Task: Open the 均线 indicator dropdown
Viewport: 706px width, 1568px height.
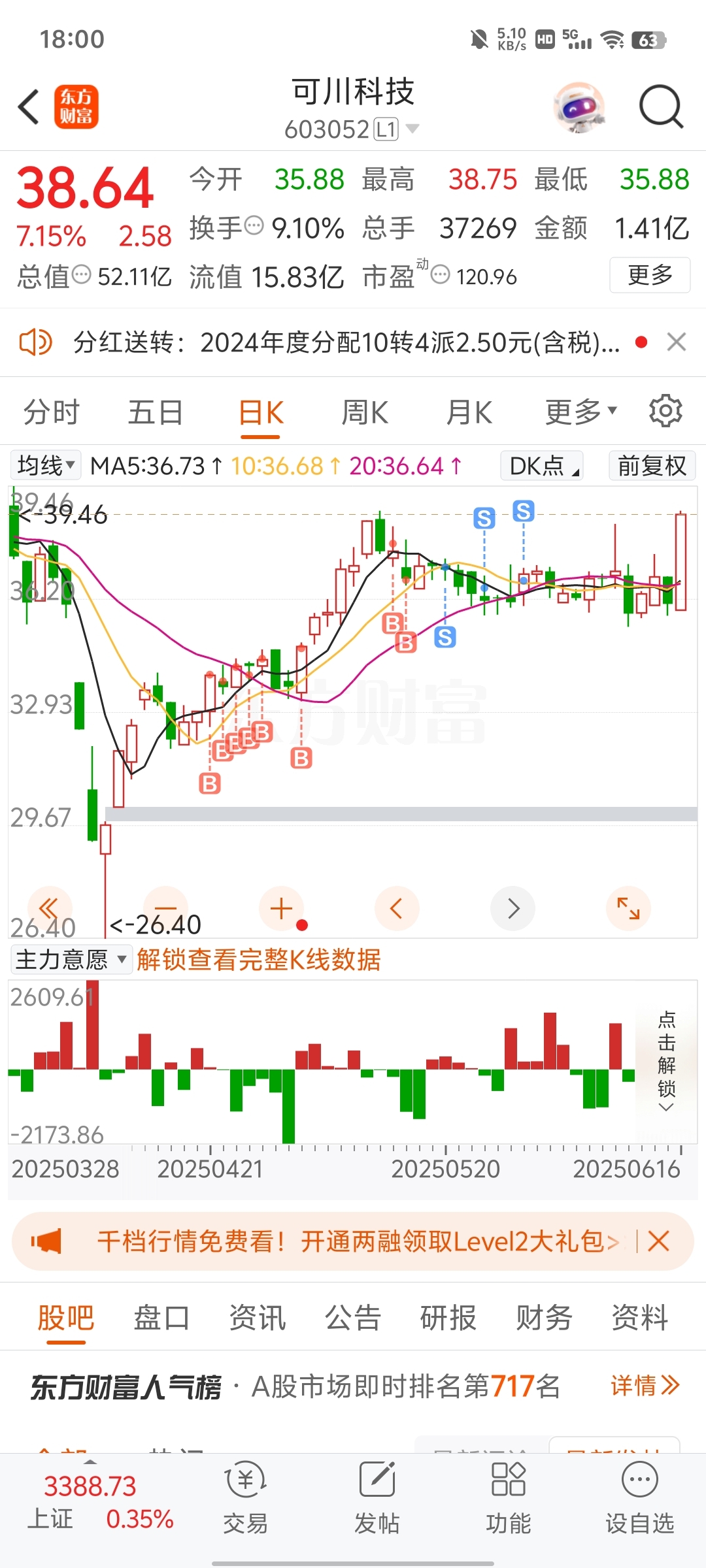Action: click(x=46, y=466)
